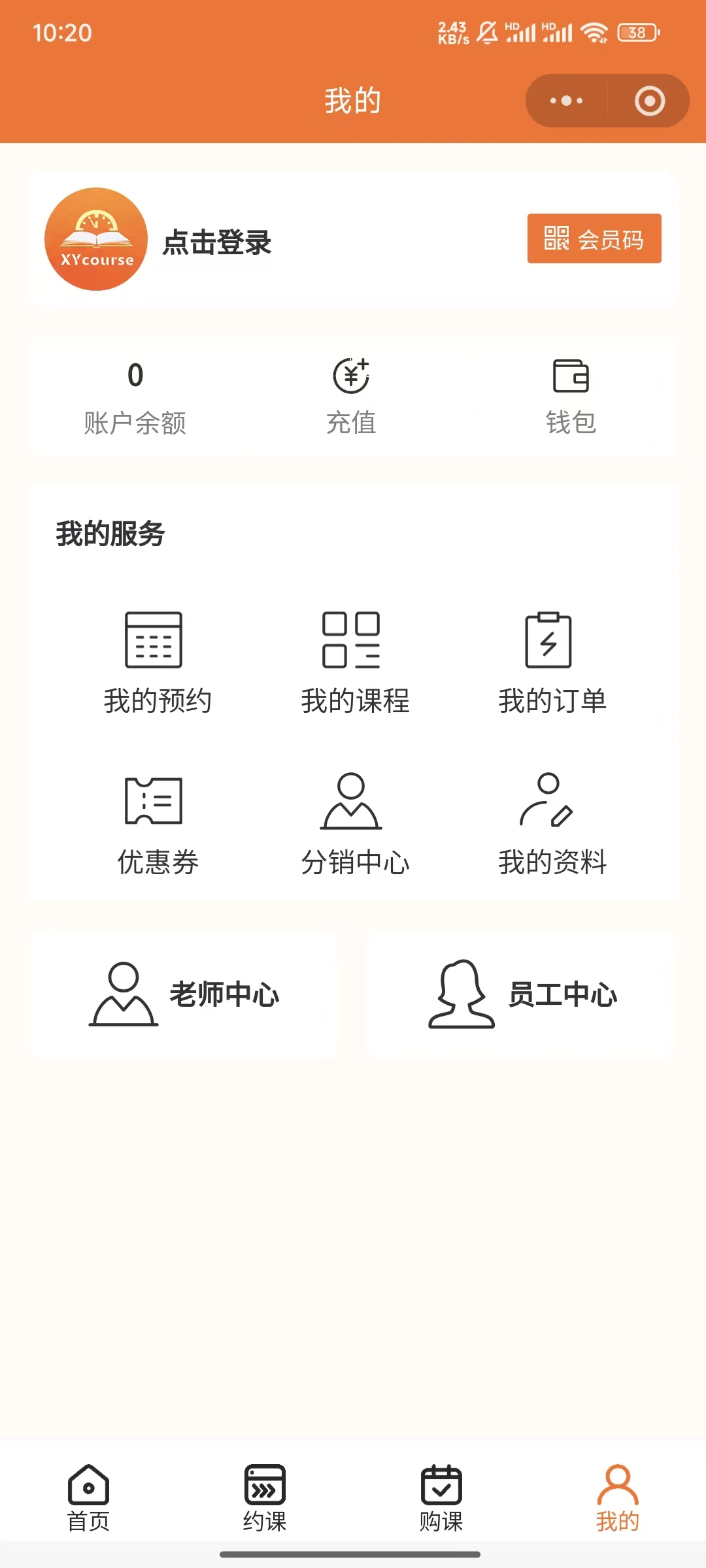The image size is (706, 1568).
Task: Show the 会员码 membership code
Action: (x=594, y=238)
